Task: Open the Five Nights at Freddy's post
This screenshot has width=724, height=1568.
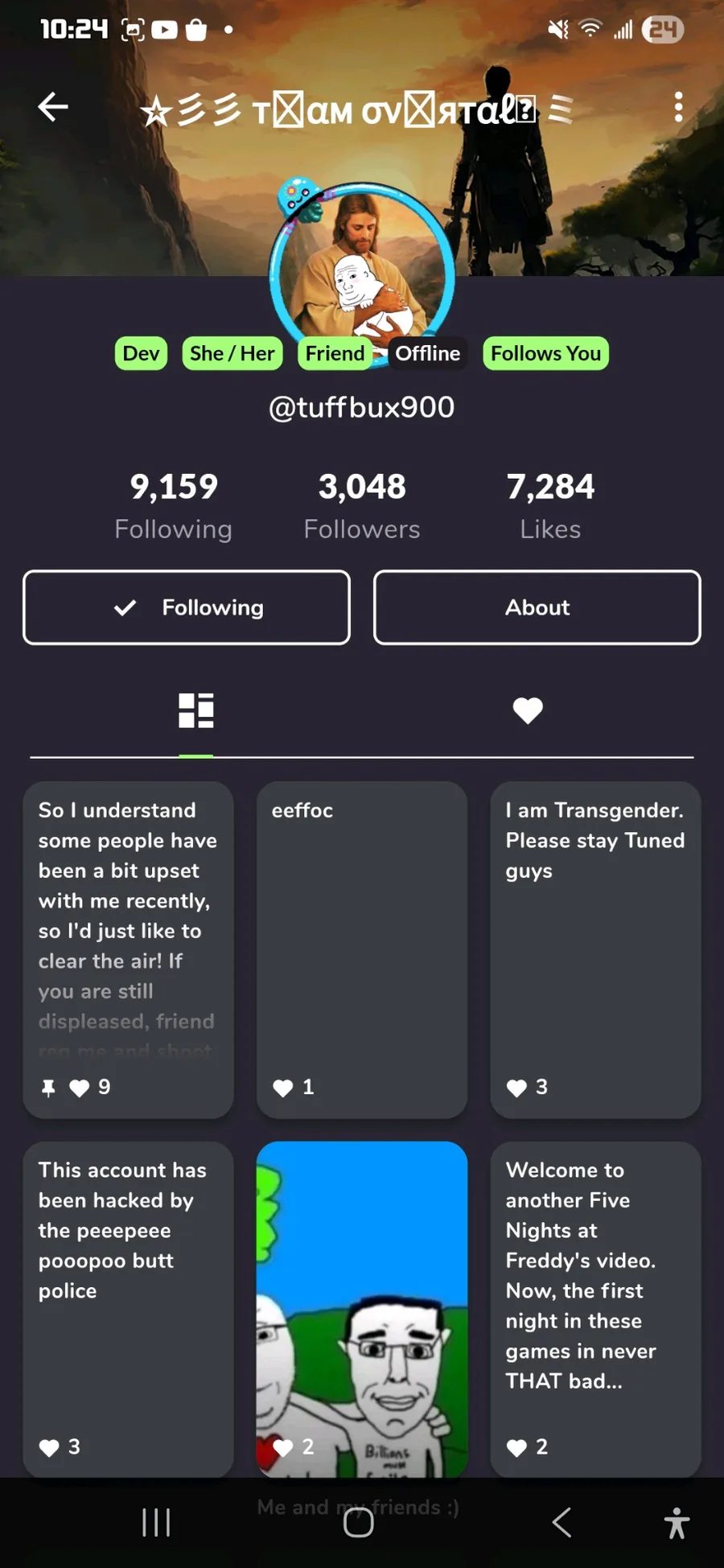Action: (595, 1309)
